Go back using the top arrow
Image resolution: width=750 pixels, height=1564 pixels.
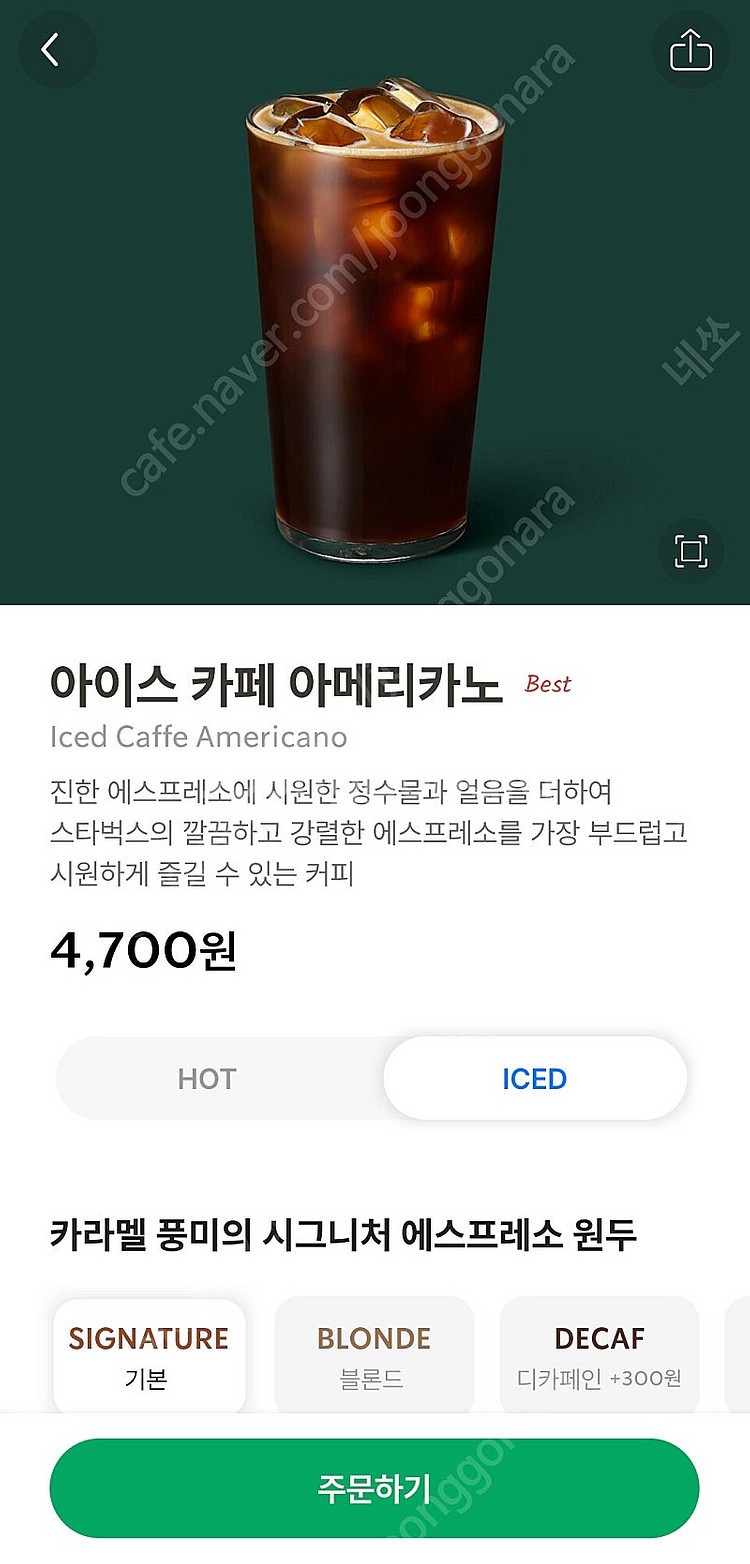tap(51, 49)
